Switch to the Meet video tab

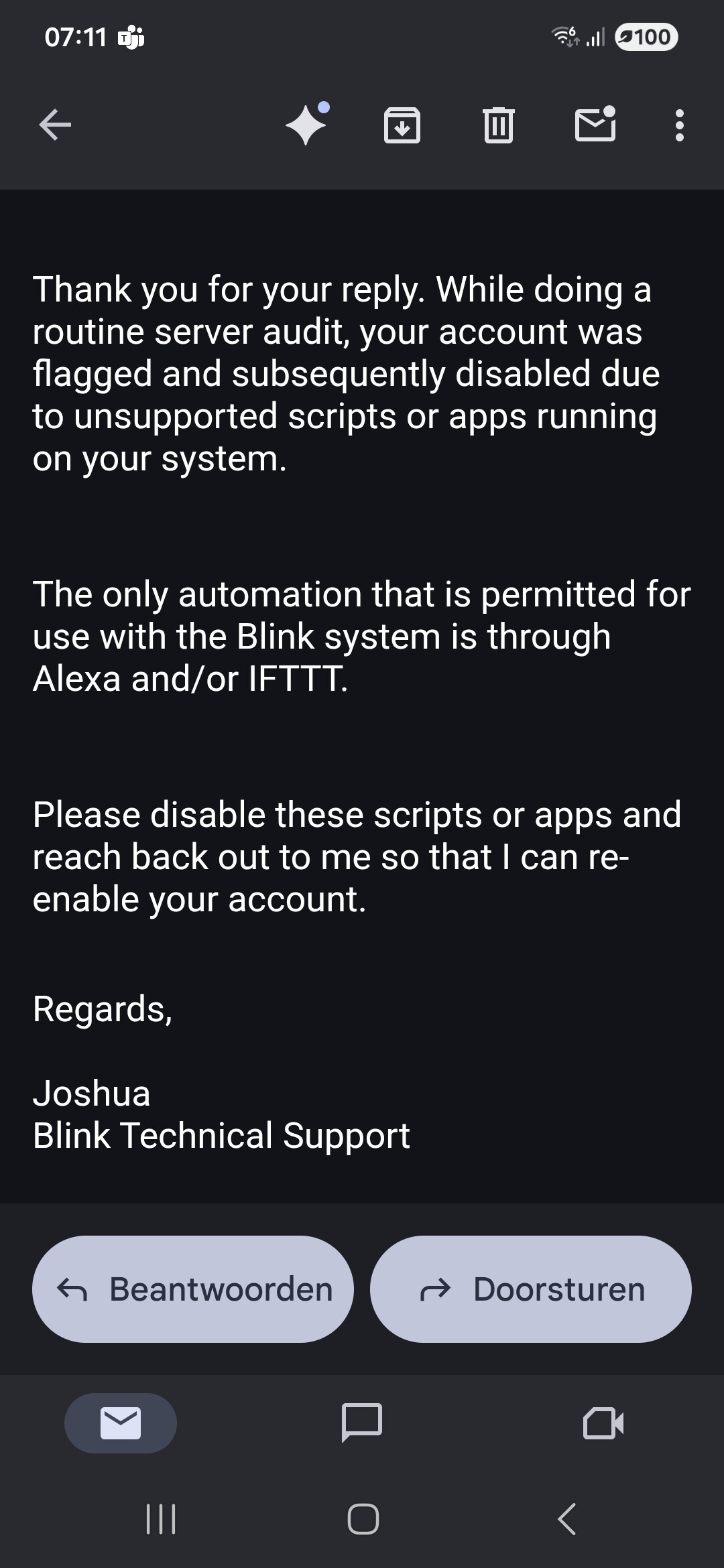603,1423
